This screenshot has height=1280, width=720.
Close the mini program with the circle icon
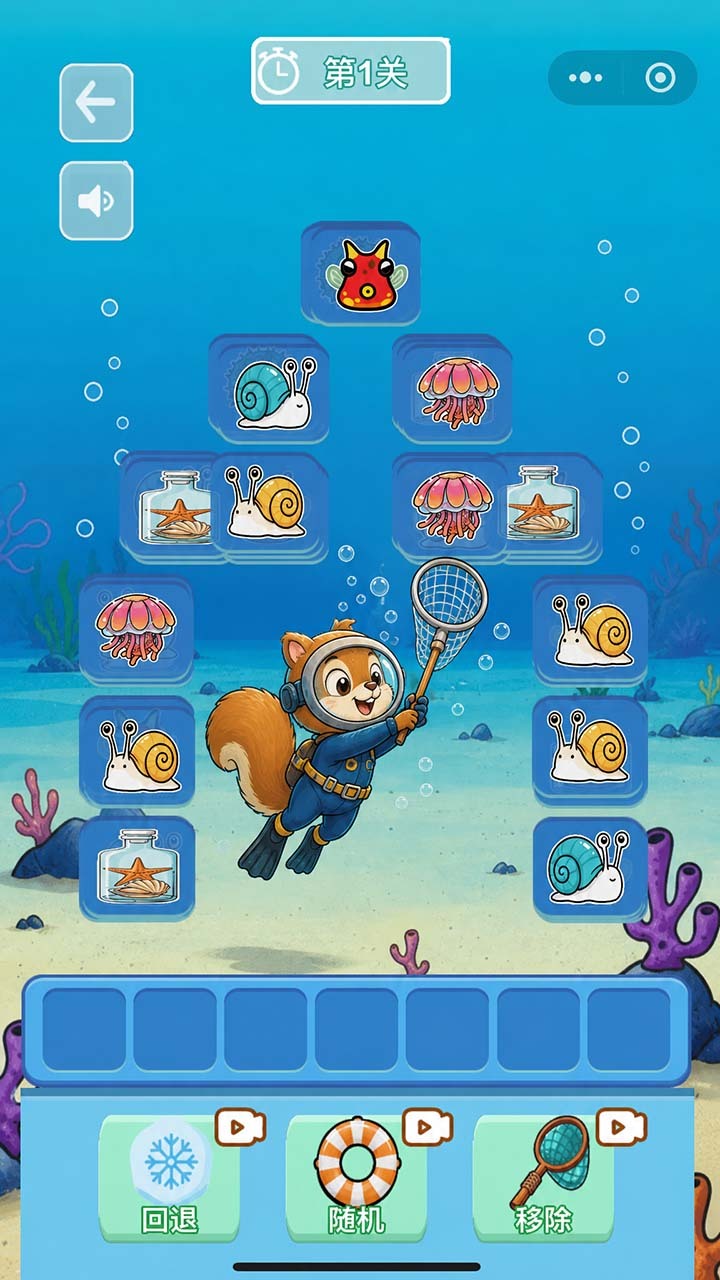click(660, 78)
